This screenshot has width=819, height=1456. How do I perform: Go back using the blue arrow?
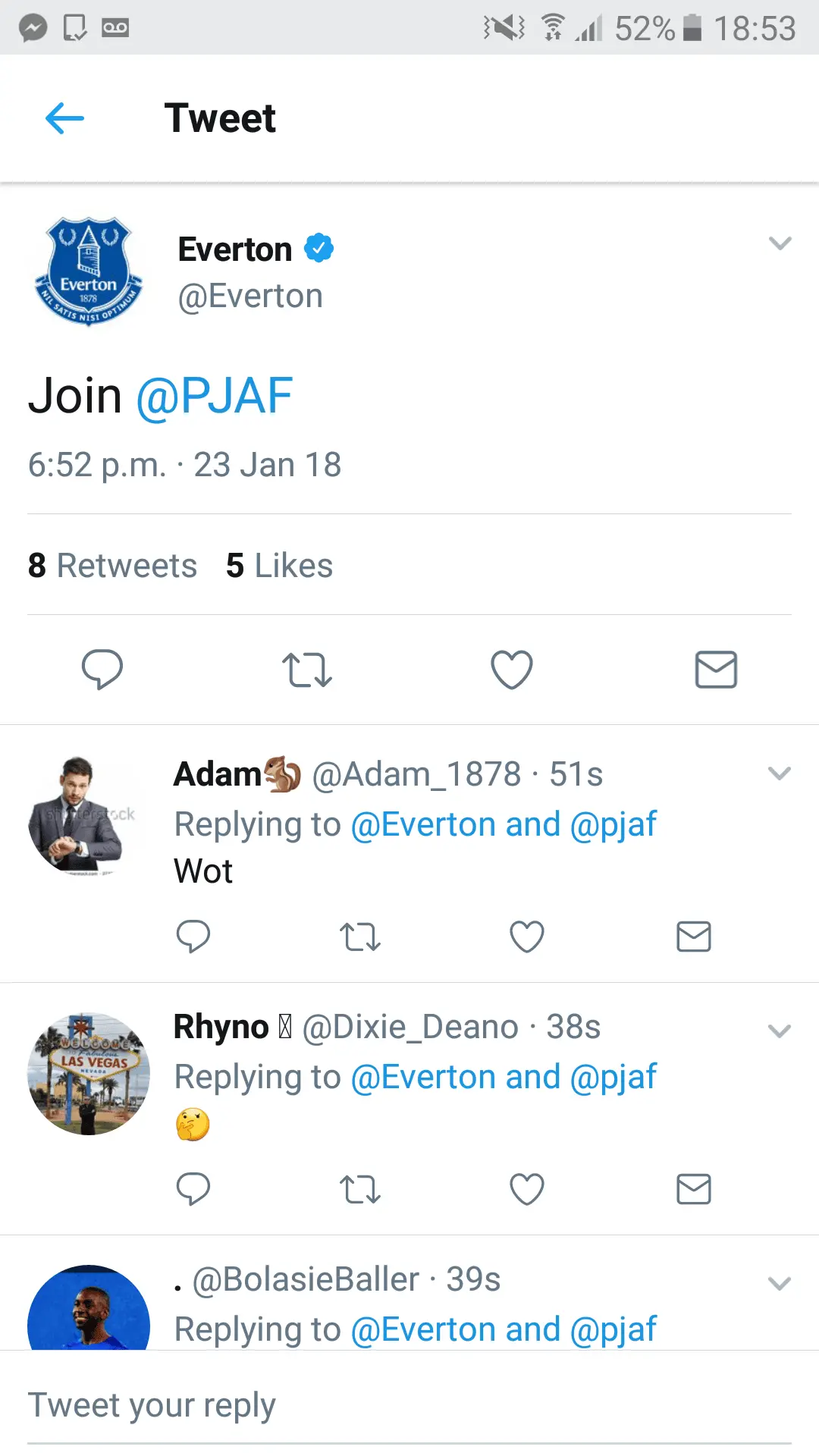click(64, 118)
